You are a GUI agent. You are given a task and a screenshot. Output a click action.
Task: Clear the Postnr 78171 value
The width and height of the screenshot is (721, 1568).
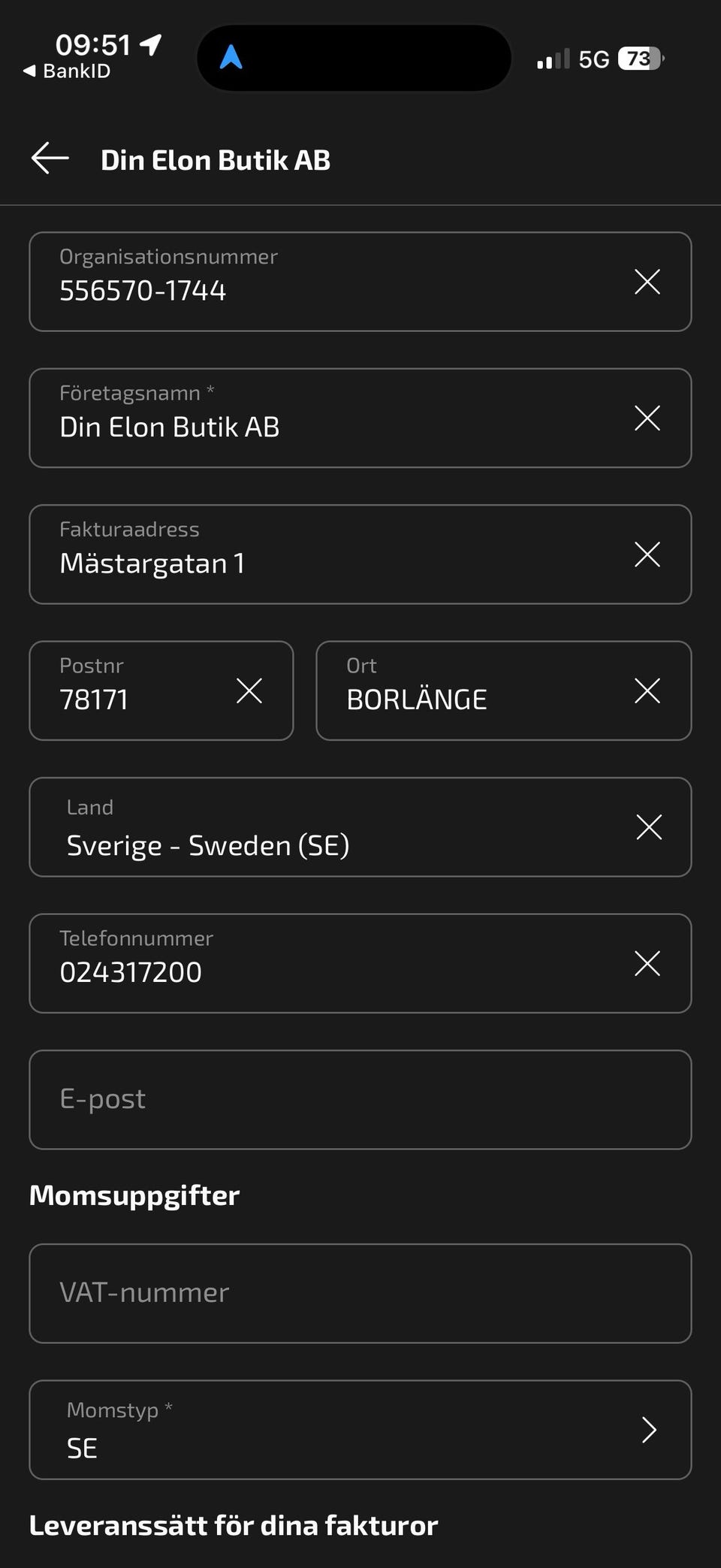[x=249, y=690]
